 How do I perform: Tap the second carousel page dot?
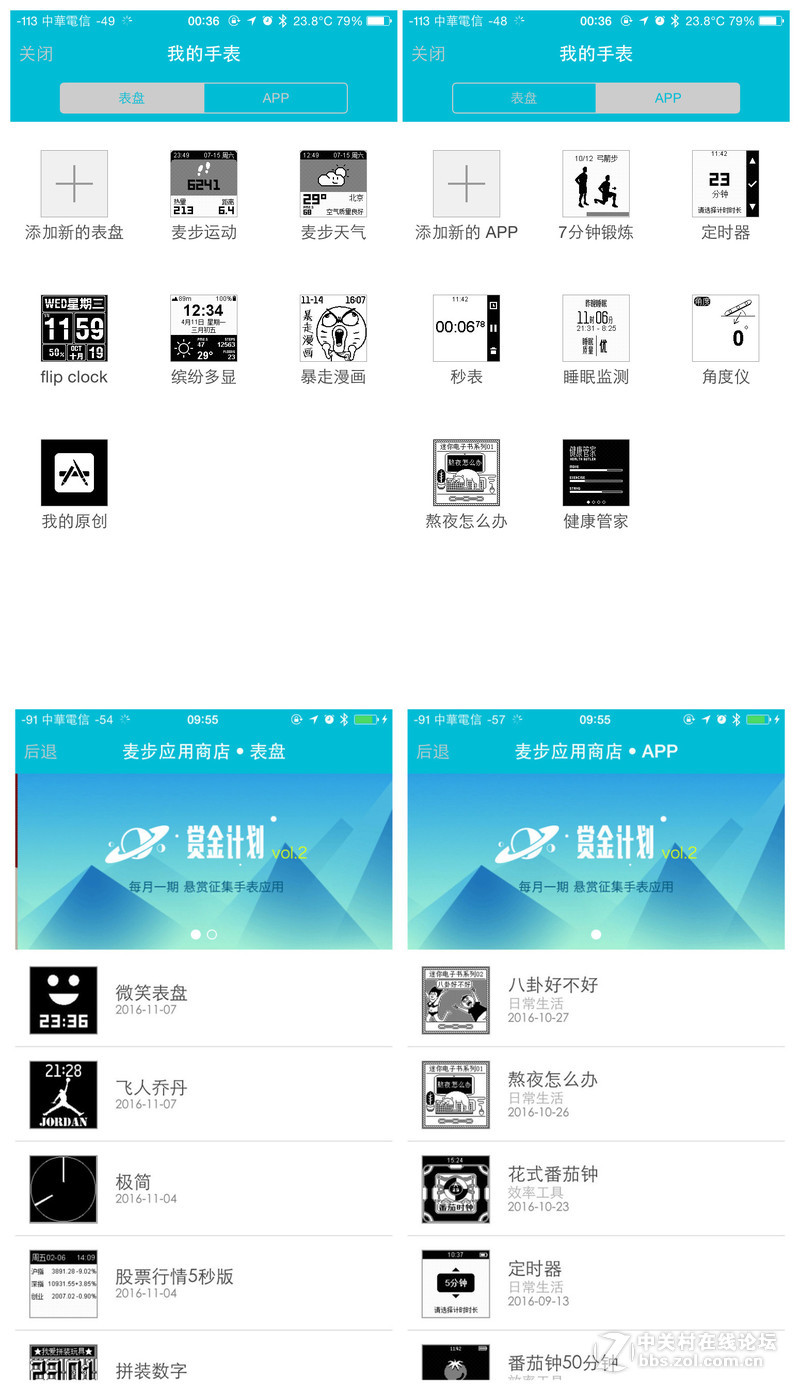(212, 934)
